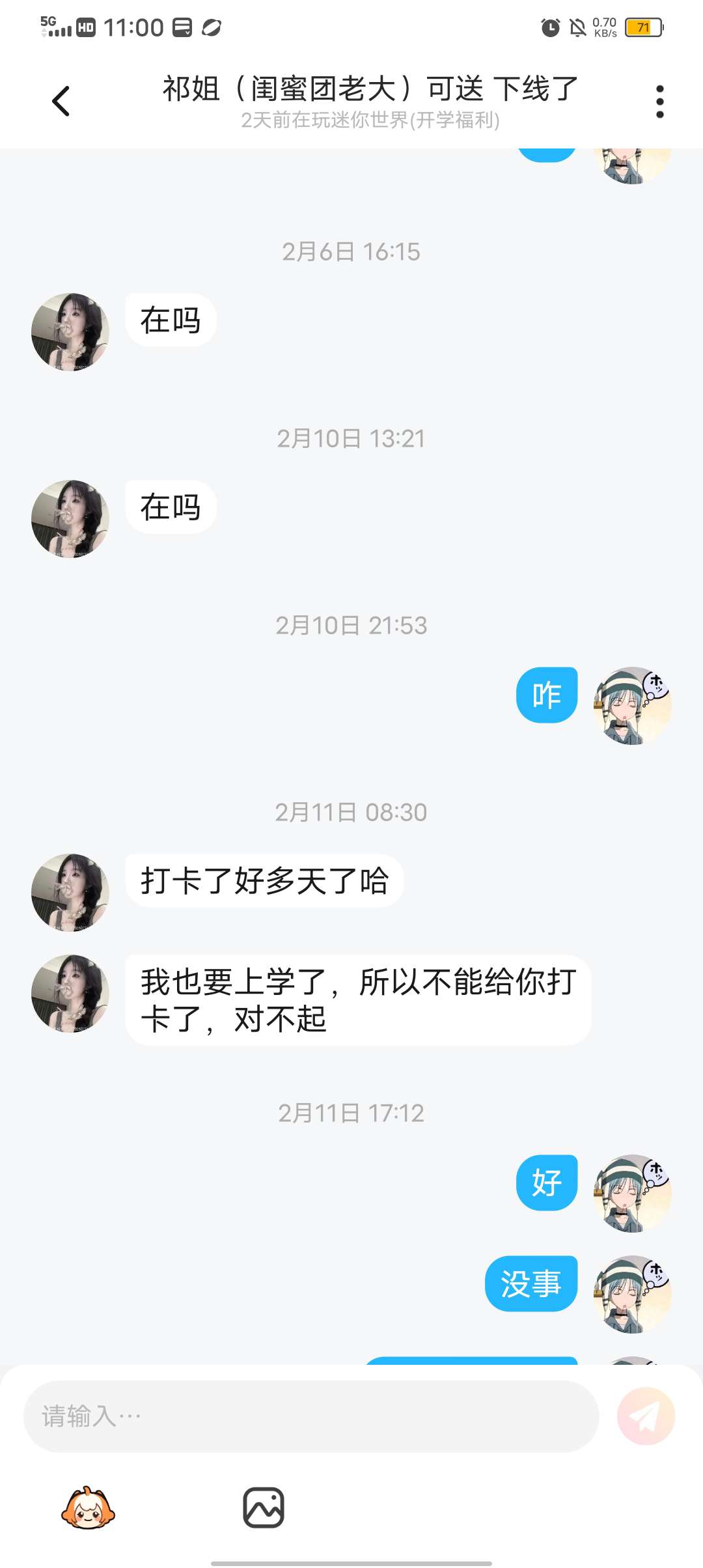Open friend's avatar beside 打卡了好多天了哈
Viewport: 703px width, 1568px height.
pos(70,892)
